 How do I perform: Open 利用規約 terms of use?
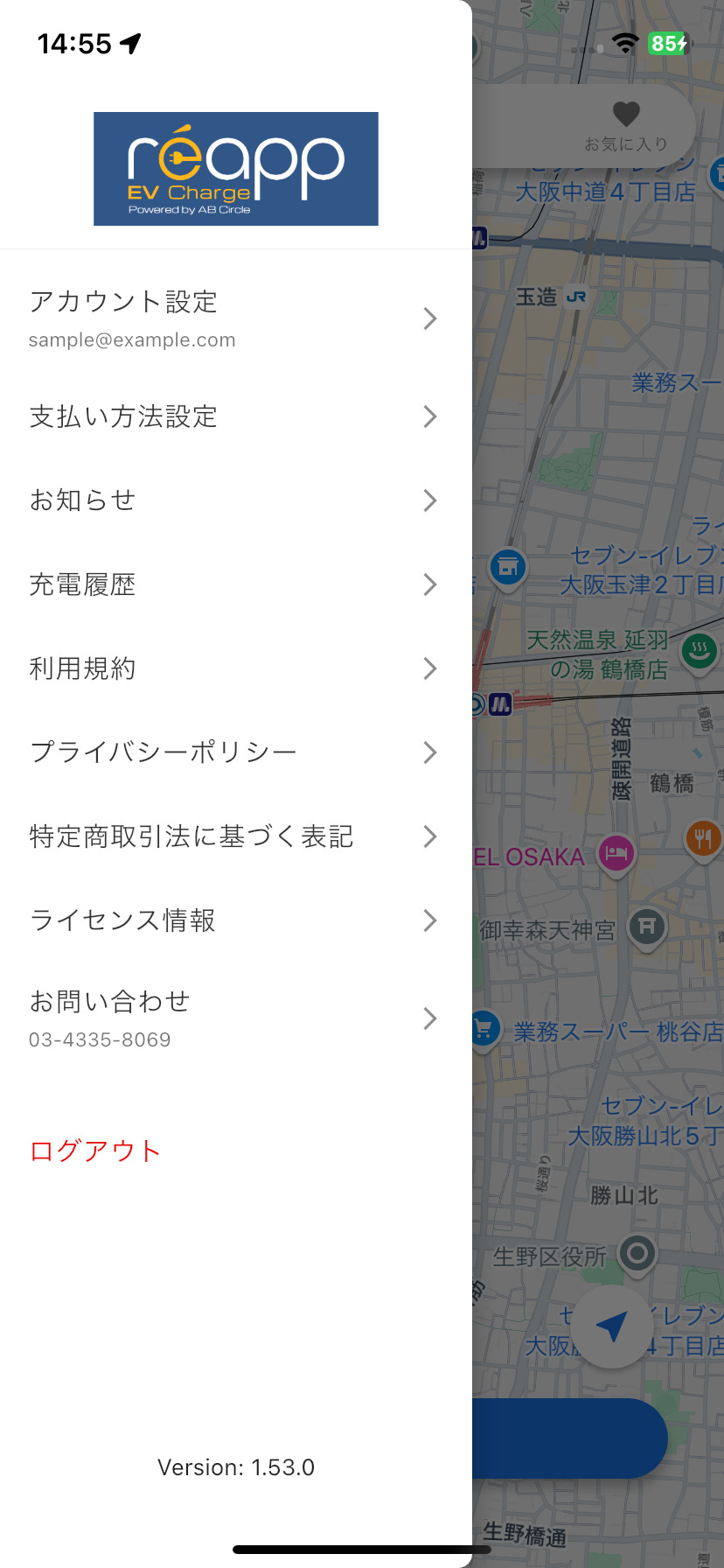click(234, 668)
